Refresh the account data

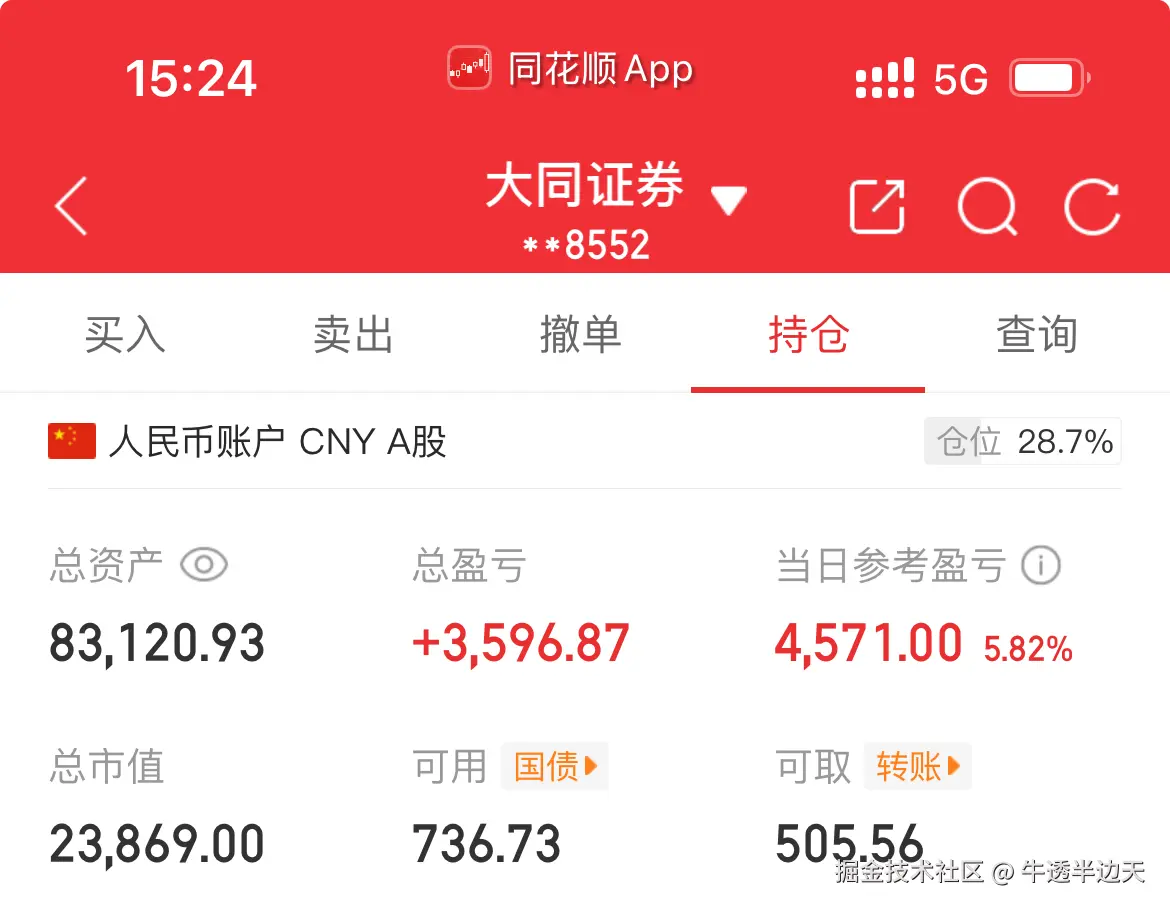[1091, 207]
